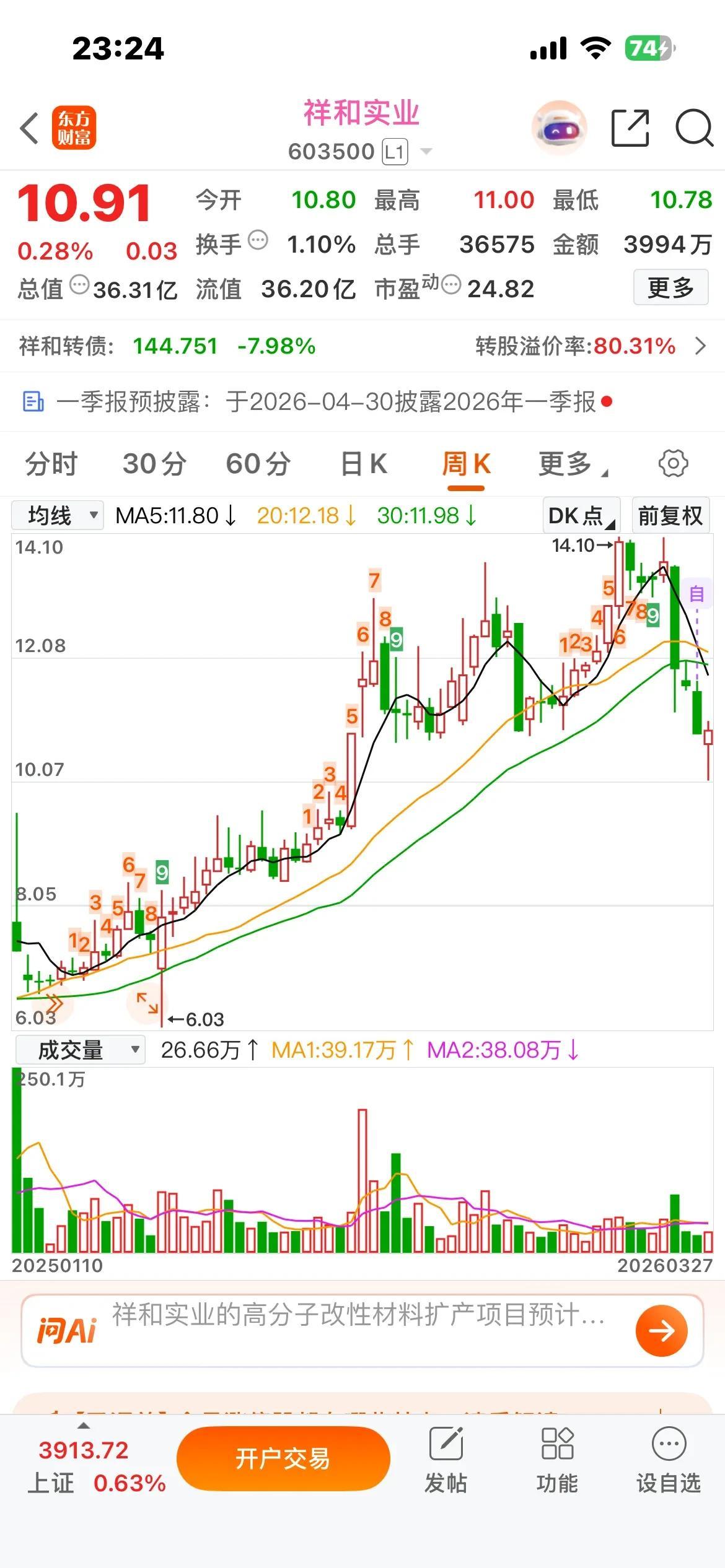Open chart settings gear
The width and height of the screenshot is (725, 1568).
coord(673,464)
